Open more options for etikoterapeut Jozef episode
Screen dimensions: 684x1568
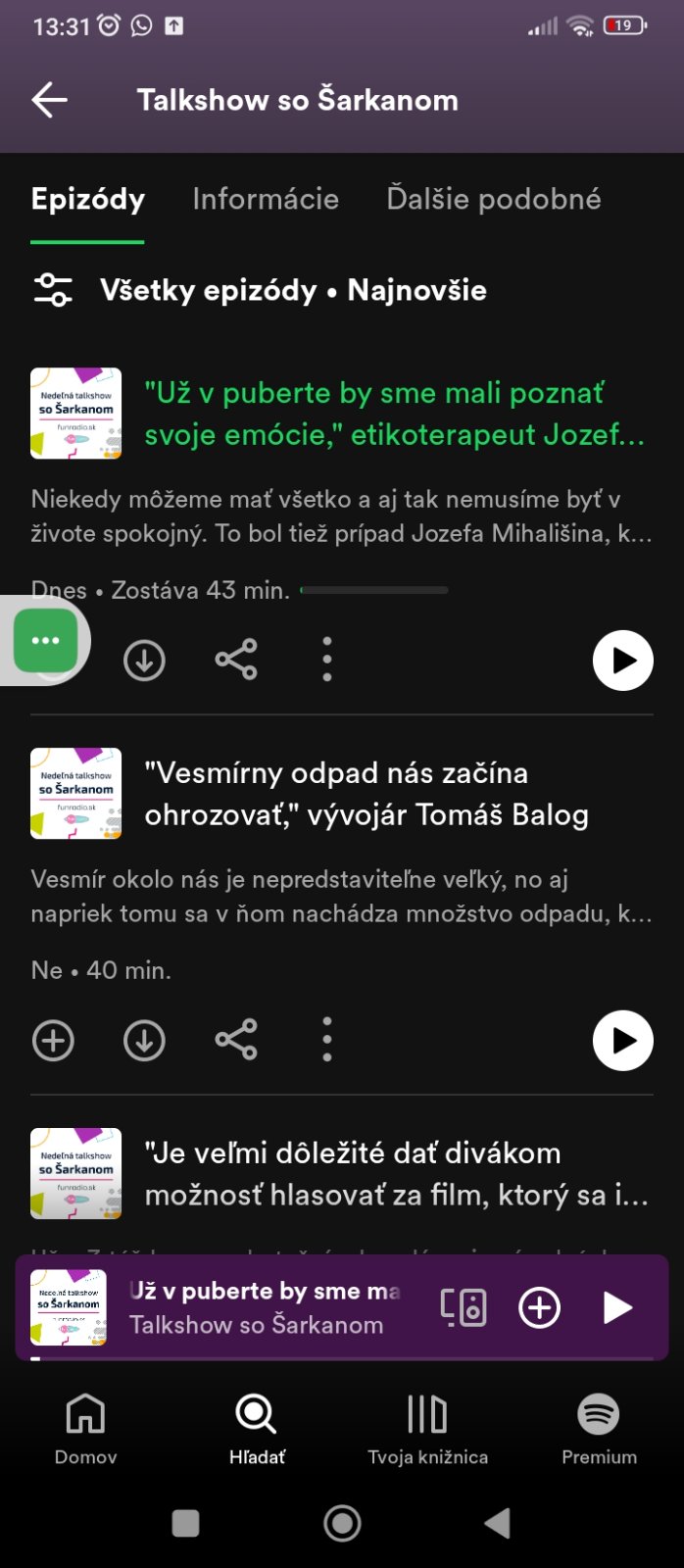point(327,660)
